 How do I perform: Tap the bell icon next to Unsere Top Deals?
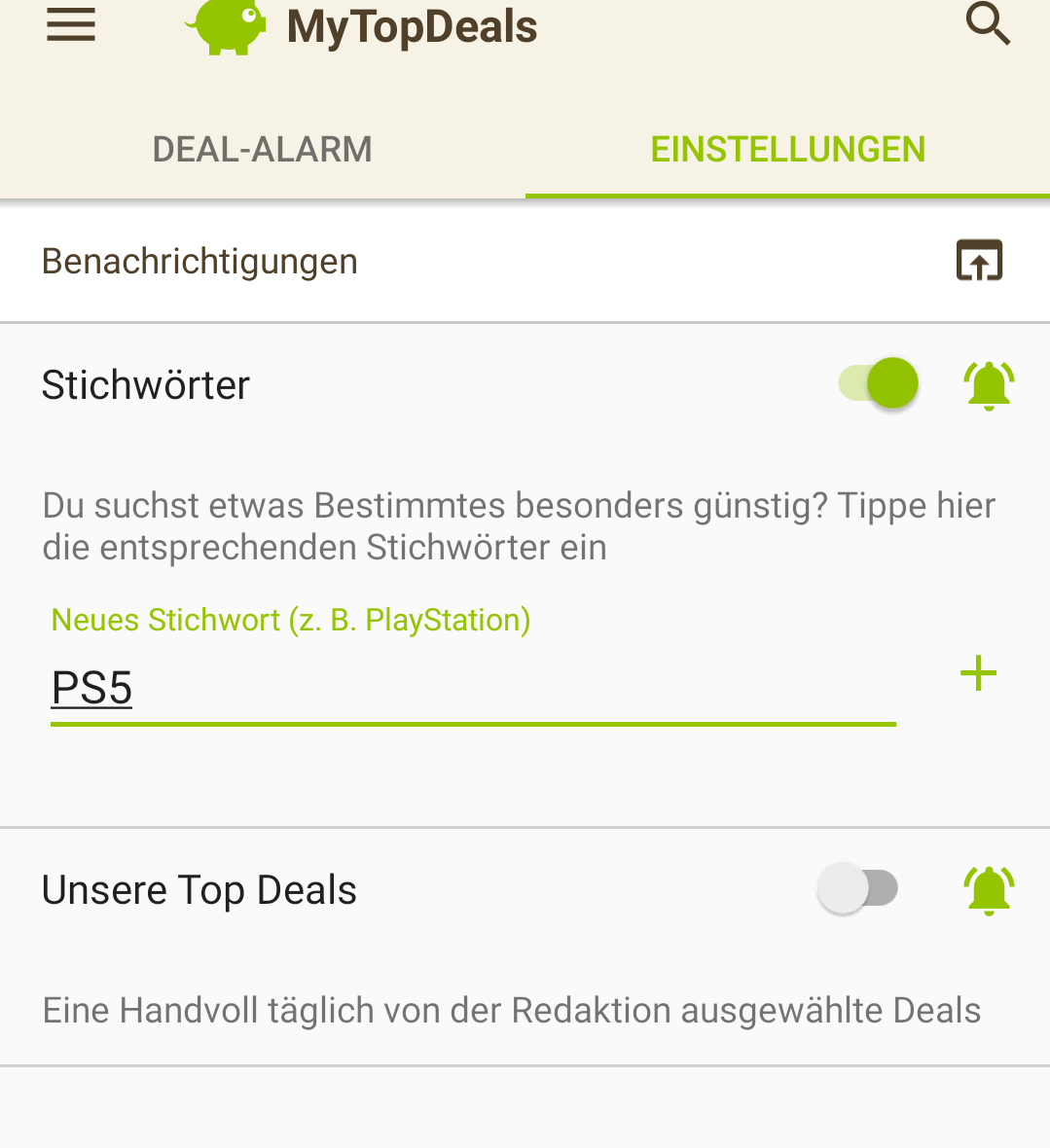(x=989, y=890)
